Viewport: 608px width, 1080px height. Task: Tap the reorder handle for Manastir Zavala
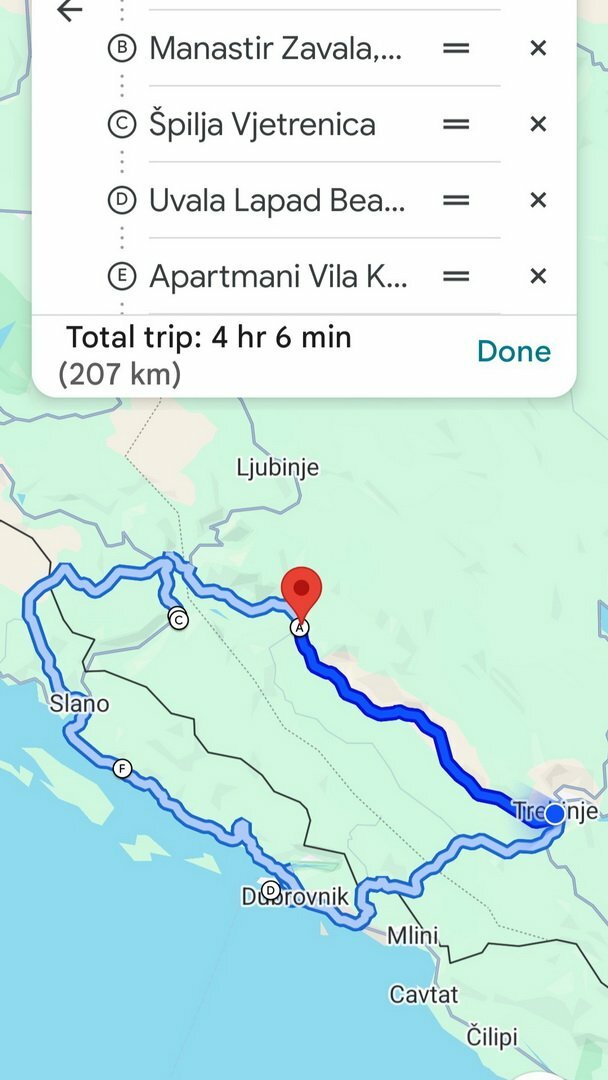point(456,48)
